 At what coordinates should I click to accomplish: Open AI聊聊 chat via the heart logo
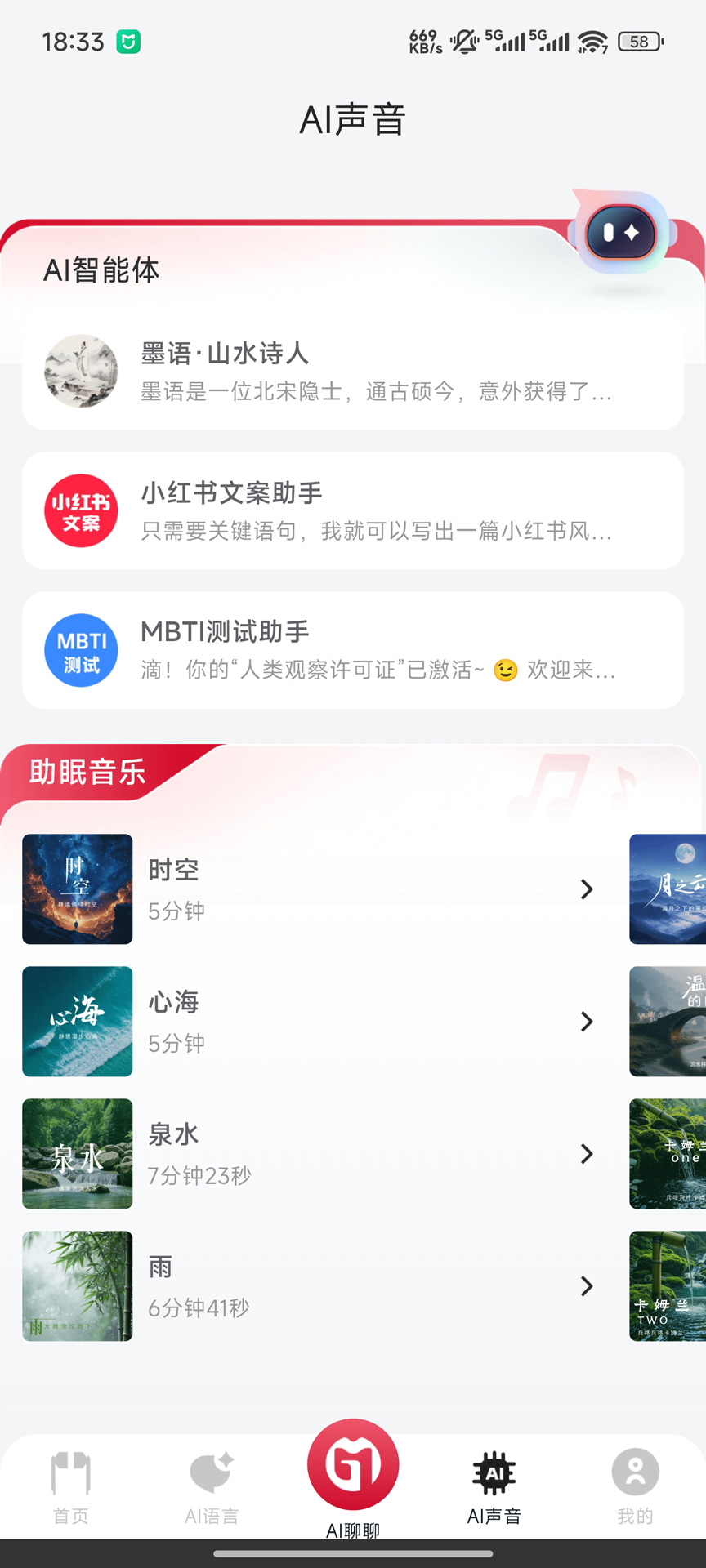click(x=353, y=1464)
